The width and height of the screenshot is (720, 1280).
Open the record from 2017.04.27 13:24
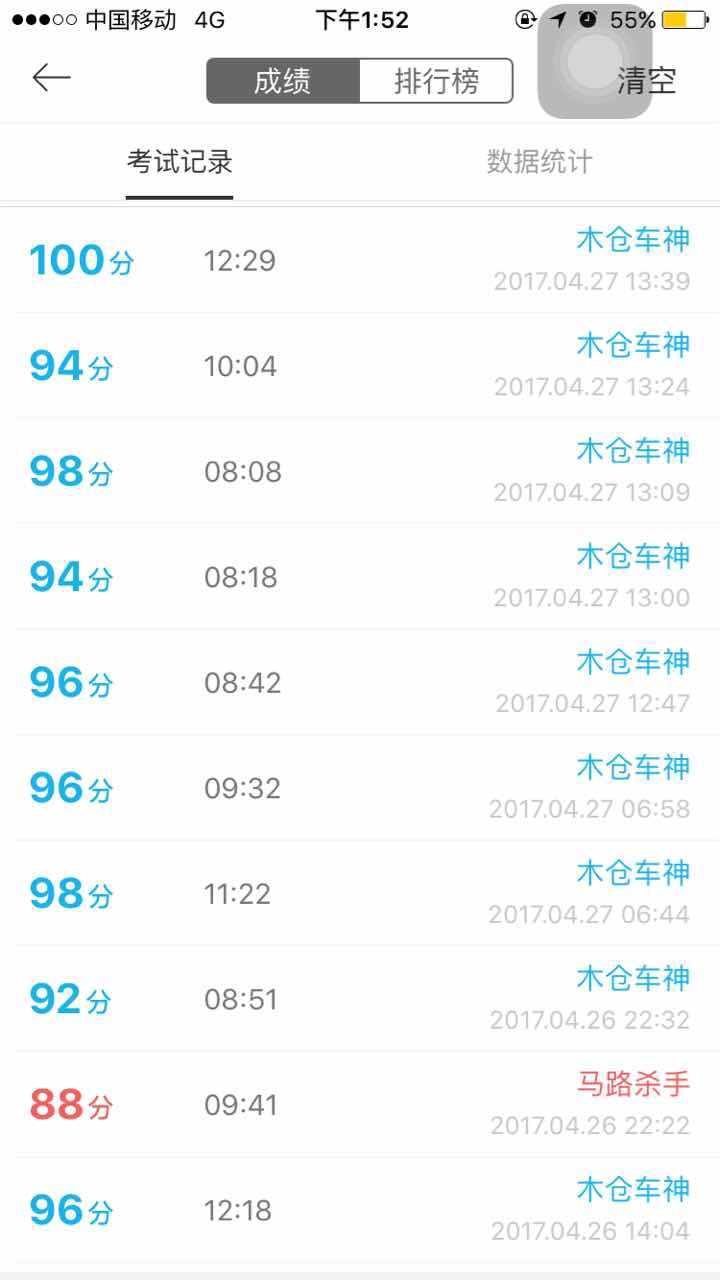pyautogui.click(x=360, y=366)
